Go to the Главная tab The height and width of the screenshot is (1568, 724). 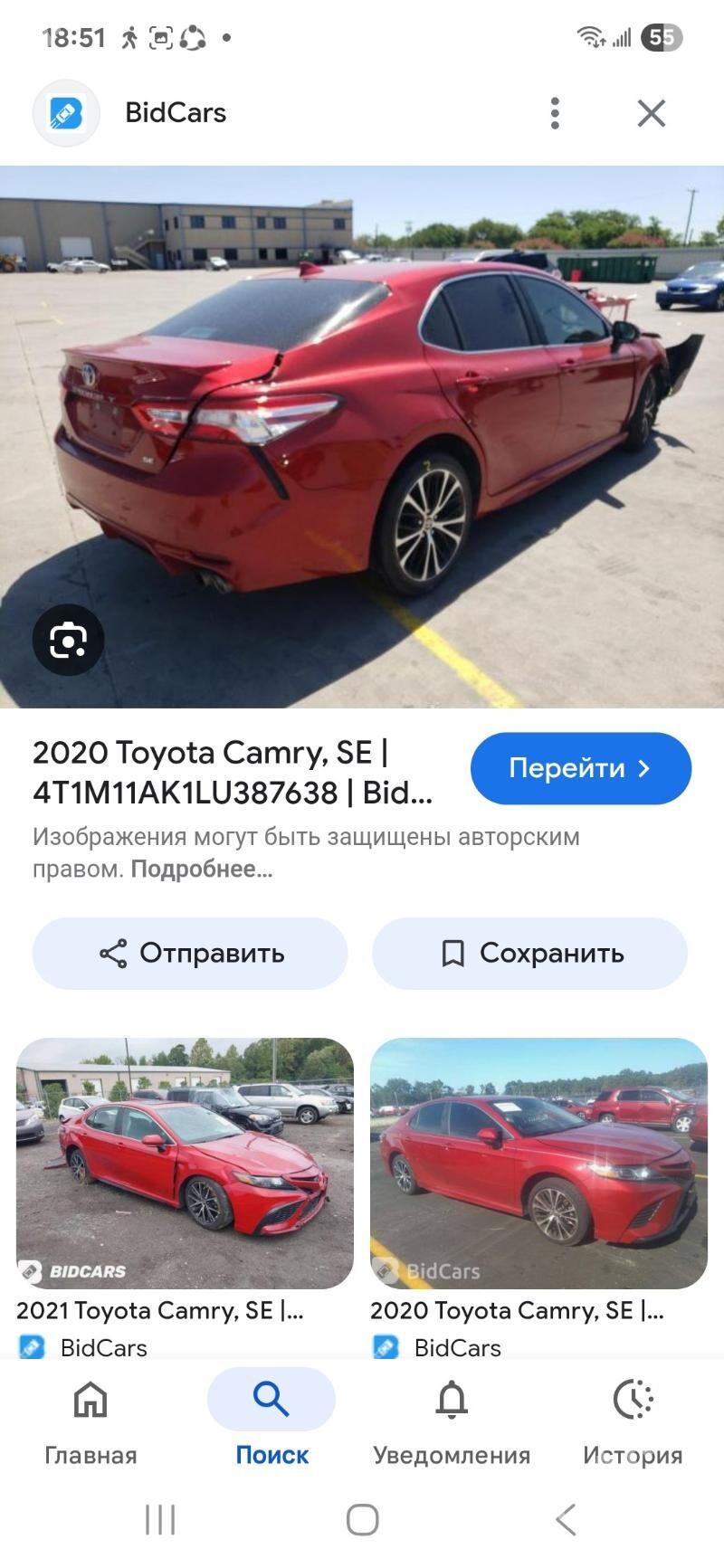(x=90, y=1418)
